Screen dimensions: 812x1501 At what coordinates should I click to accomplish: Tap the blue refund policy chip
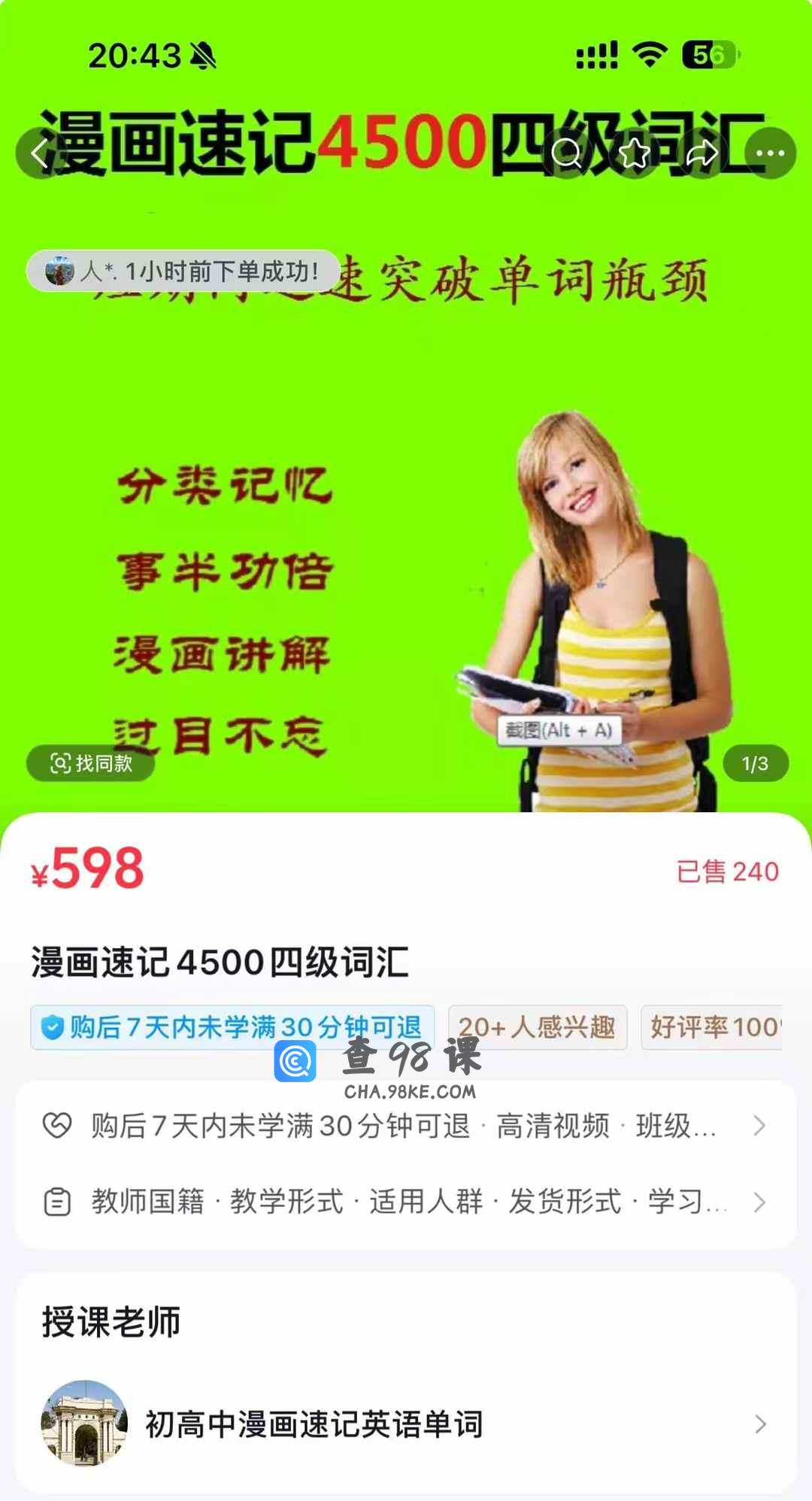tap(232, 1027)
